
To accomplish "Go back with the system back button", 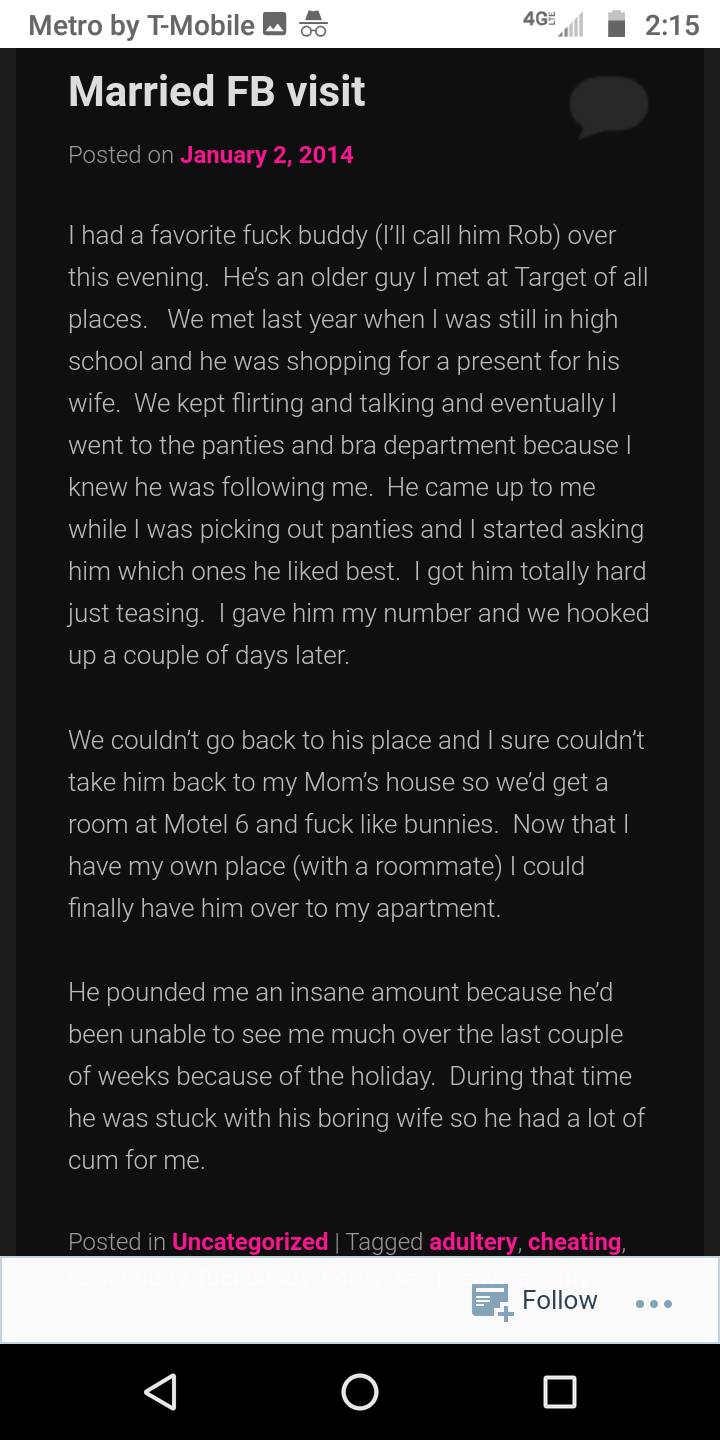I will coord(160,1391).
